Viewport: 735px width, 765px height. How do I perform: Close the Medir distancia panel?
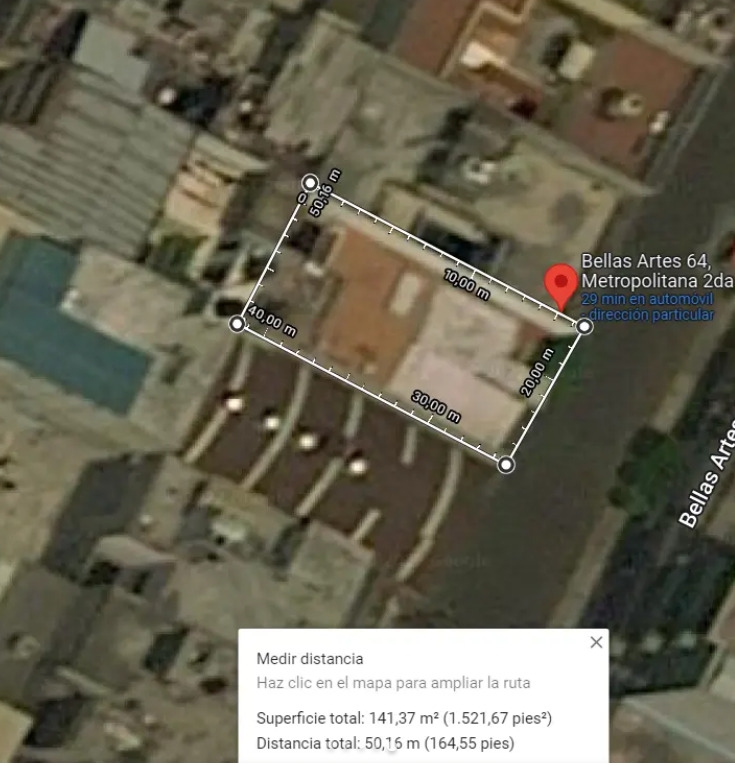click(597, 642)
